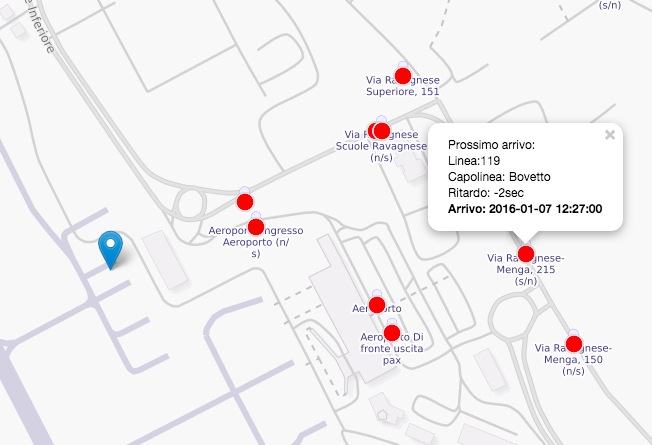
Task: Select the Via Ravagnese Superiore, 151 stop
Action: [403, 75]
